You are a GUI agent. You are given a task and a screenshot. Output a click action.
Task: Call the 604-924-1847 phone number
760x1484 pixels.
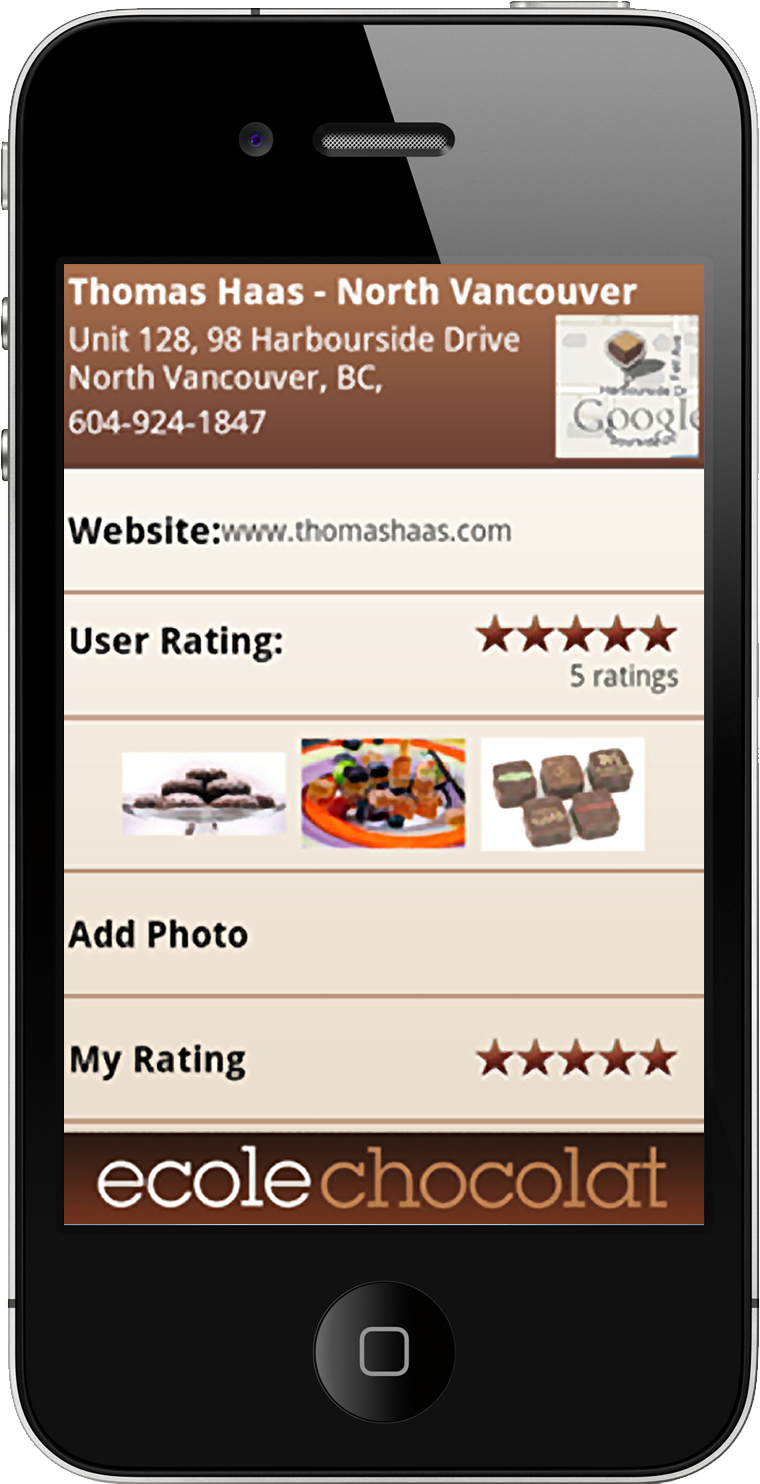pyautogui.click(x=167, y=421)
